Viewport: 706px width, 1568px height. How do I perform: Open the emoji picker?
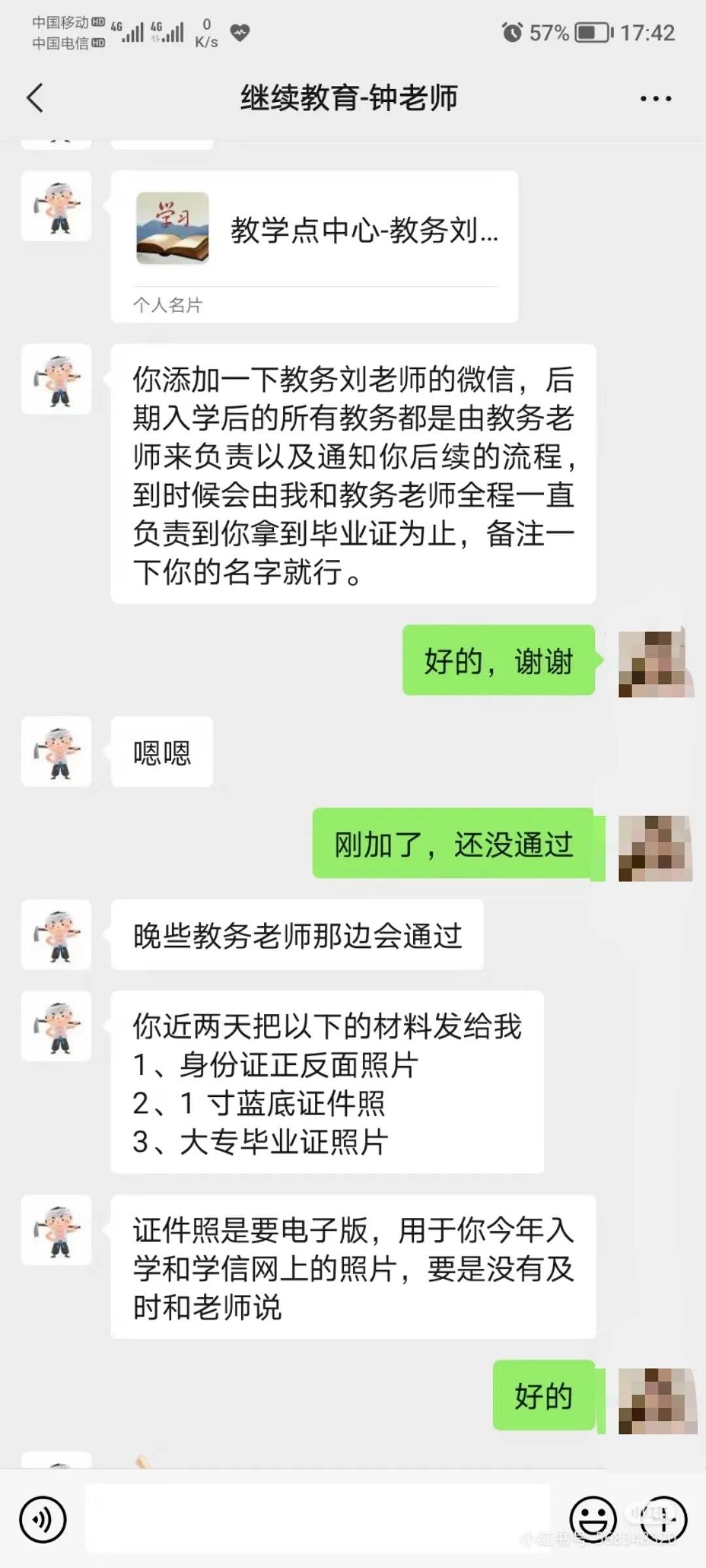point(593,1519)
